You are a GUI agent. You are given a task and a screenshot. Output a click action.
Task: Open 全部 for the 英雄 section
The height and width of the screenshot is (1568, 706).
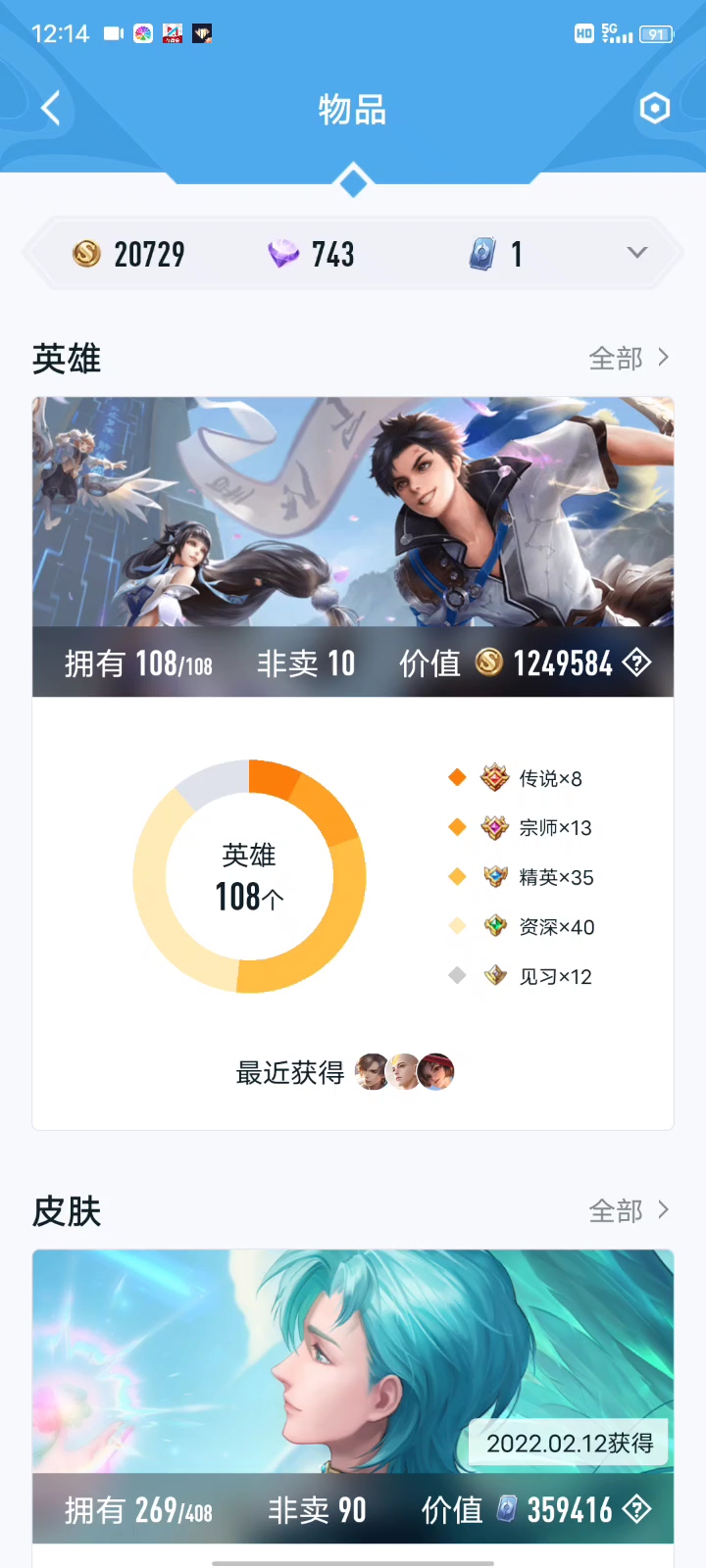[x=629, y=359]
